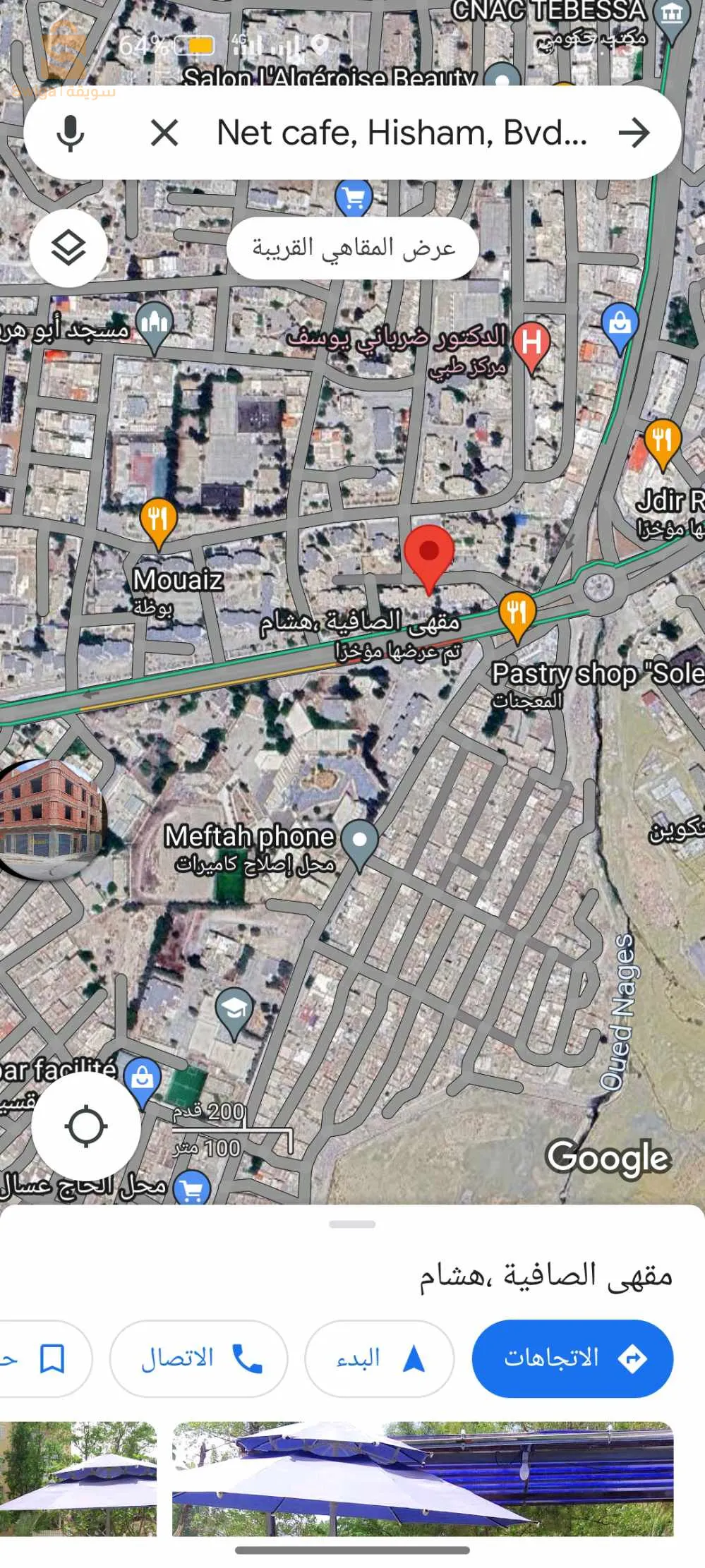
Task: Select the Mouaiz restaurant pin
Action: [x=158, y=520]
